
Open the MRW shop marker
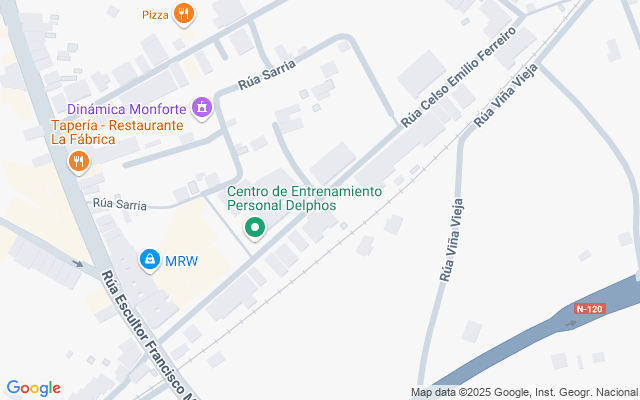point(150,260)
